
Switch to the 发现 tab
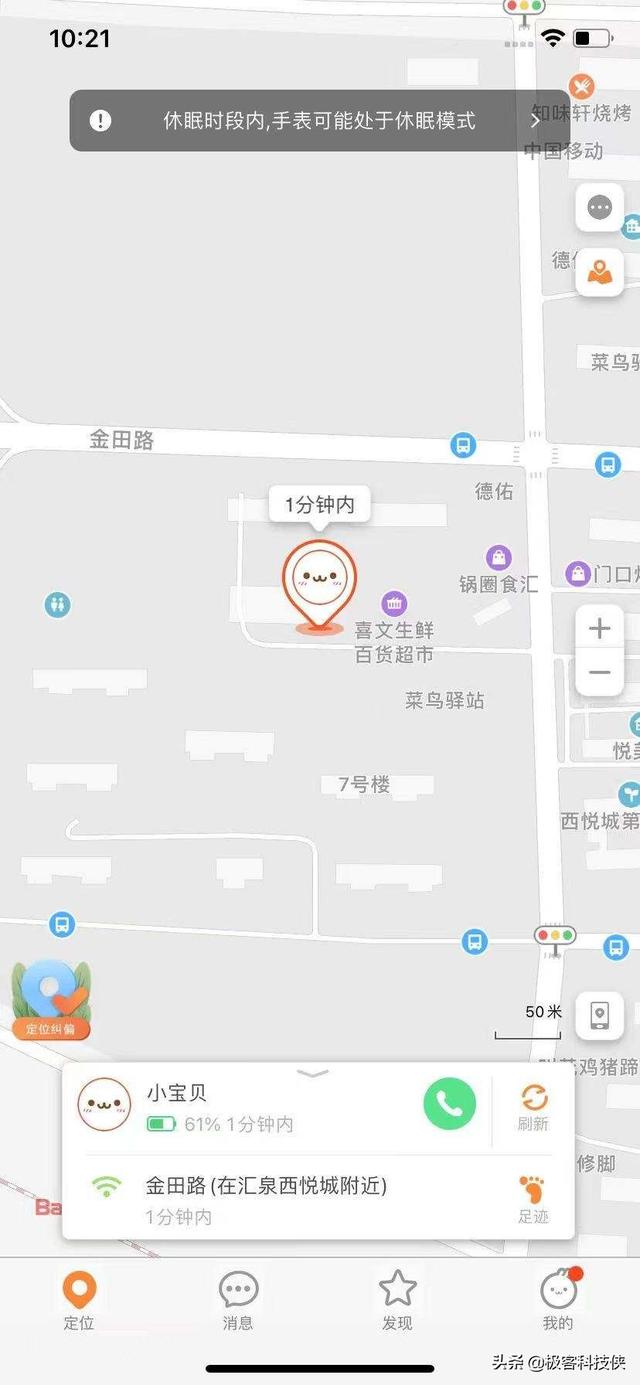(397, 1301)
